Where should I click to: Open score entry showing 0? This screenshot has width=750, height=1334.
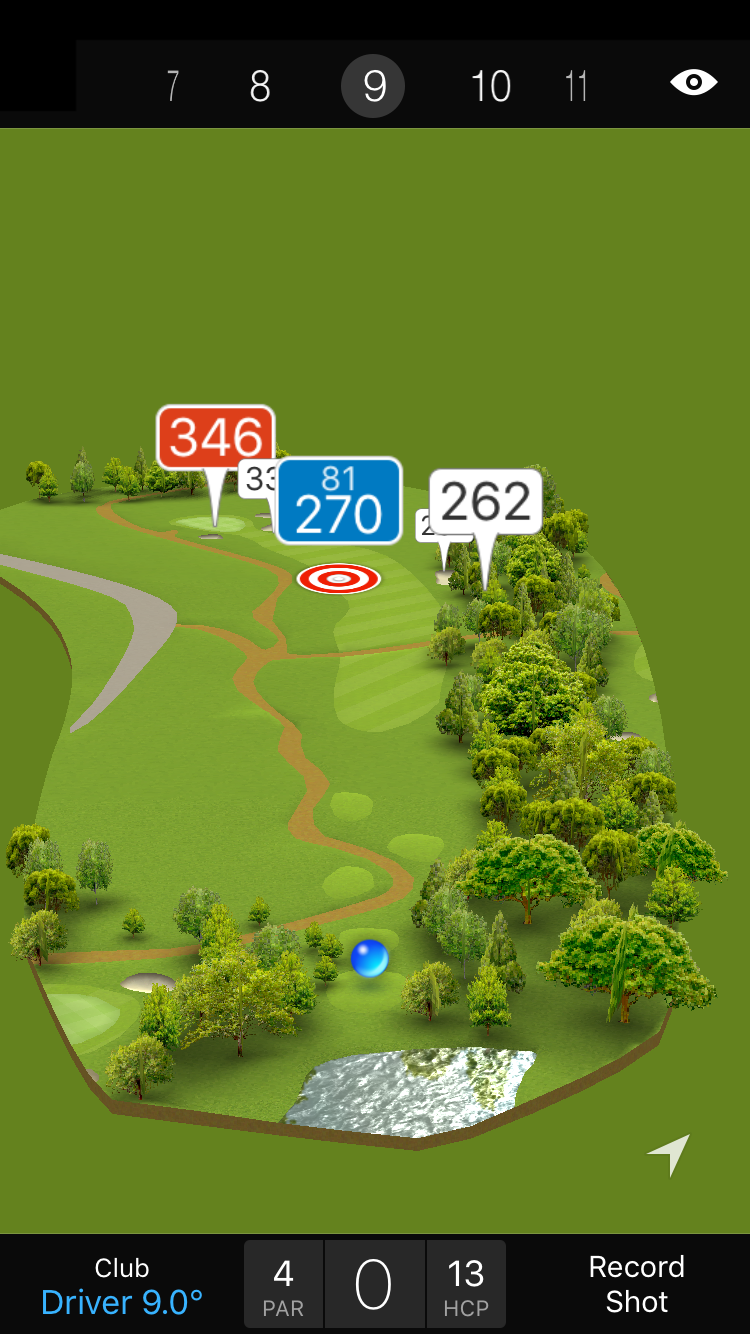[374, 1285]
